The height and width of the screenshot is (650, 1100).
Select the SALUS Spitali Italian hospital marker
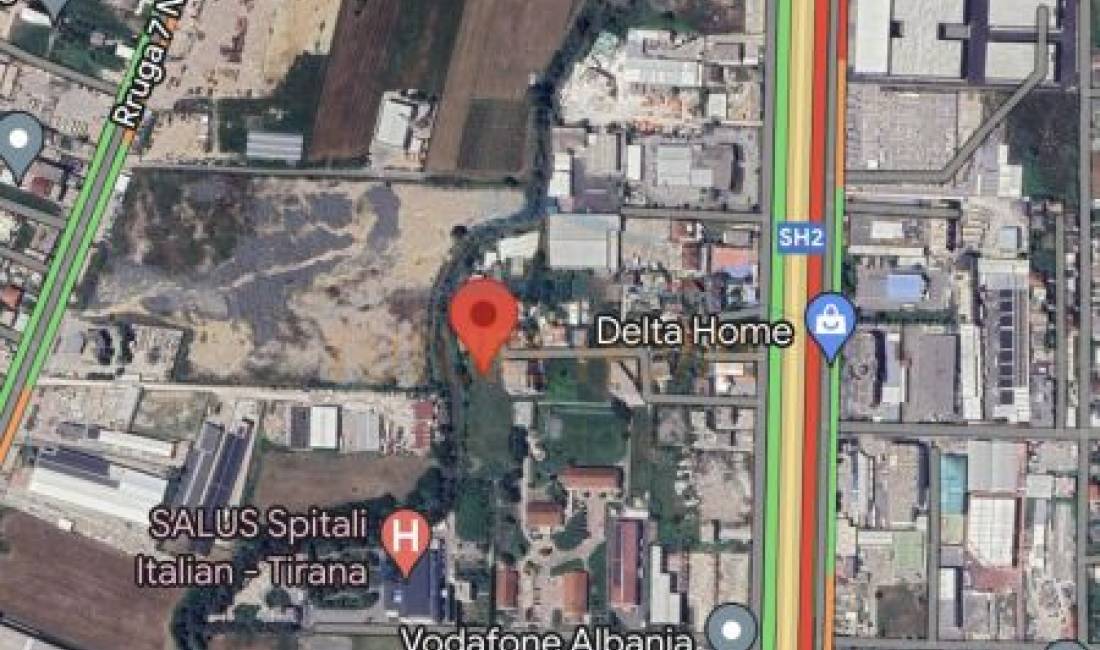405,537
